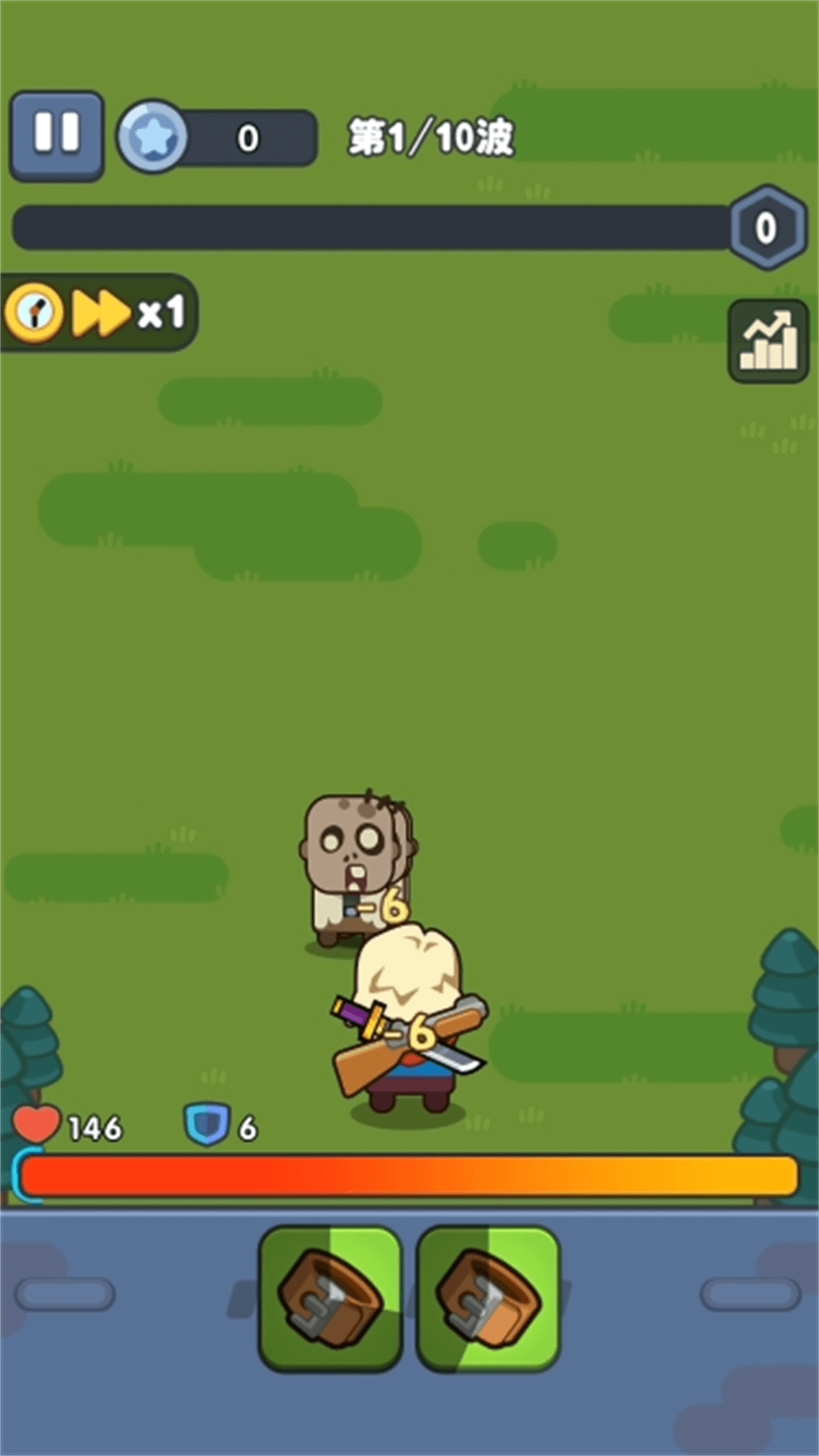
Task: Activate the dark green belt skill
Action: [330, 1298]
